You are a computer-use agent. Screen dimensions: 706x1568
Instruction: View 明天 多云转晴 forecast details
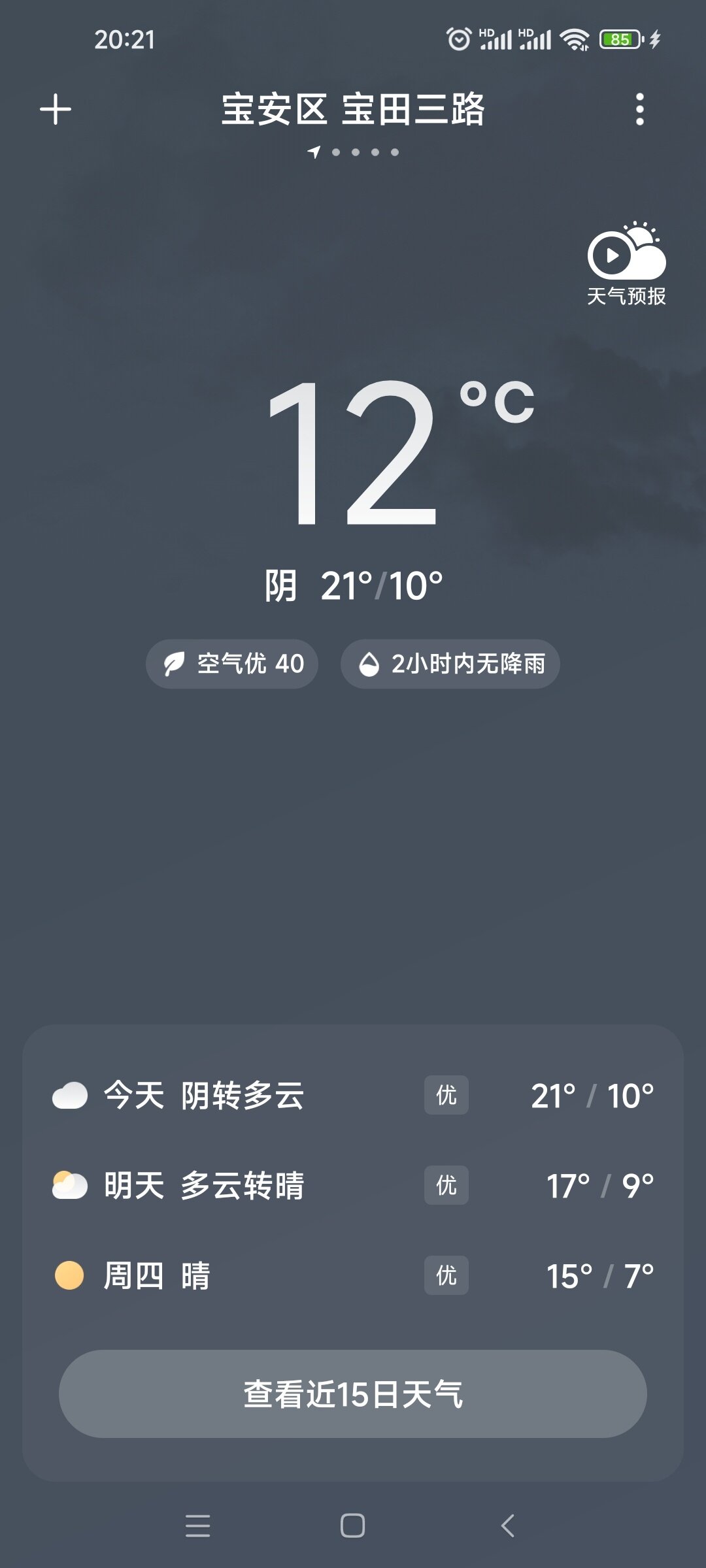[x=353, y=1186]
